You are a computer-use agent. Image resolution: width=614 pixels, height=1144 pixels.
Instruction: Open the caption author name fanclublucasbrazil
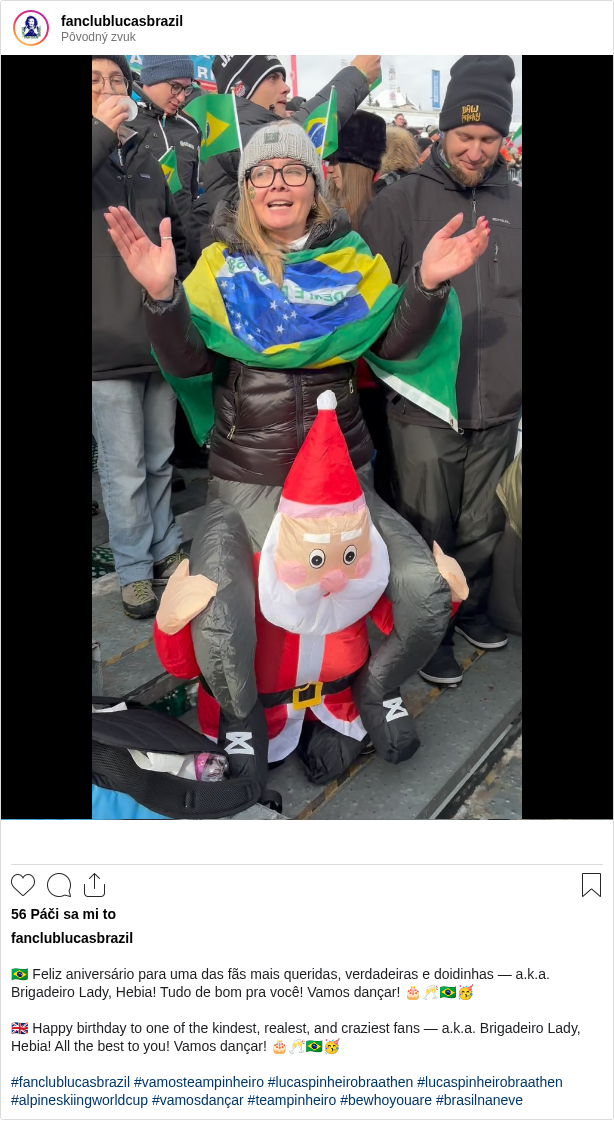click(x=72, y=938)
